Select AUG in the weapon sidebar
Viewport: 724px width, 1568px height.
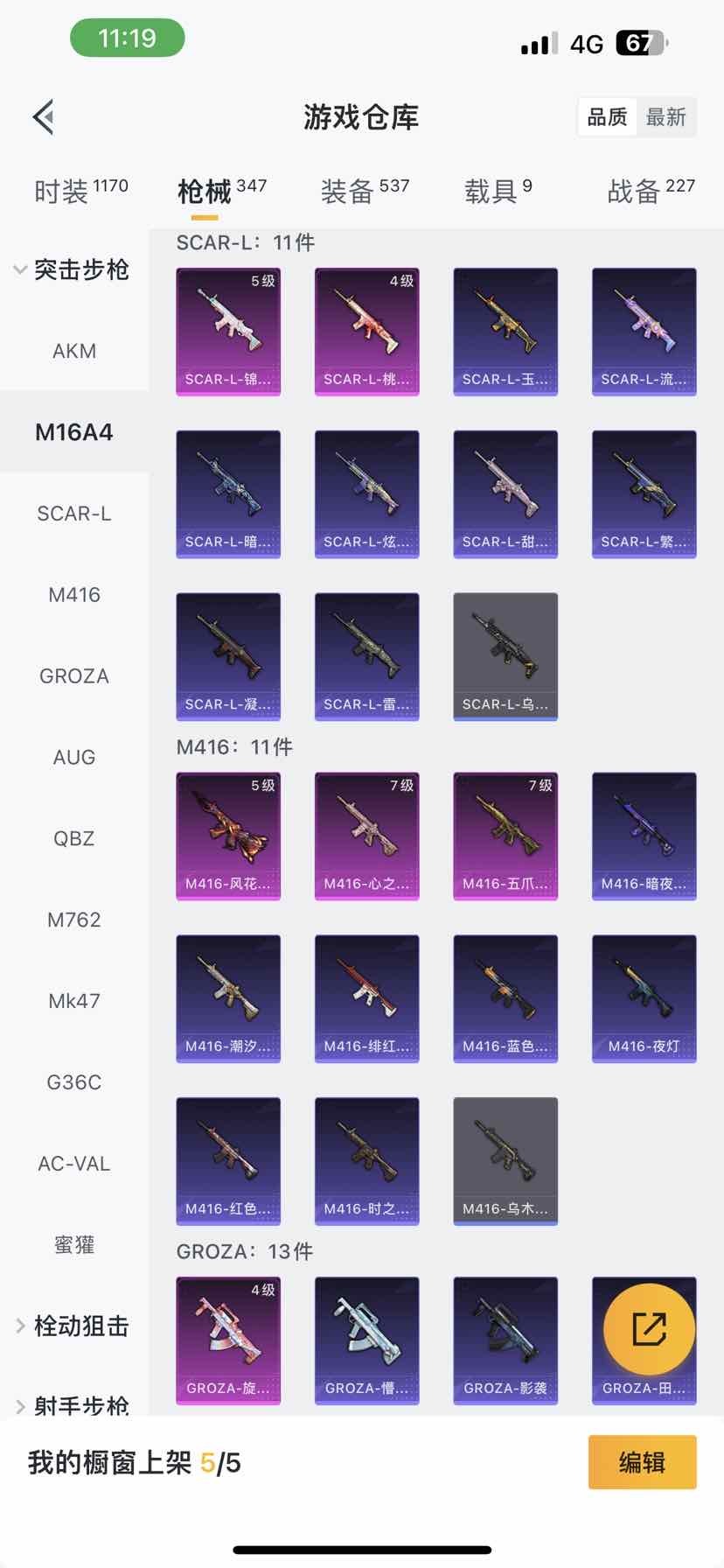pos(74,758)
